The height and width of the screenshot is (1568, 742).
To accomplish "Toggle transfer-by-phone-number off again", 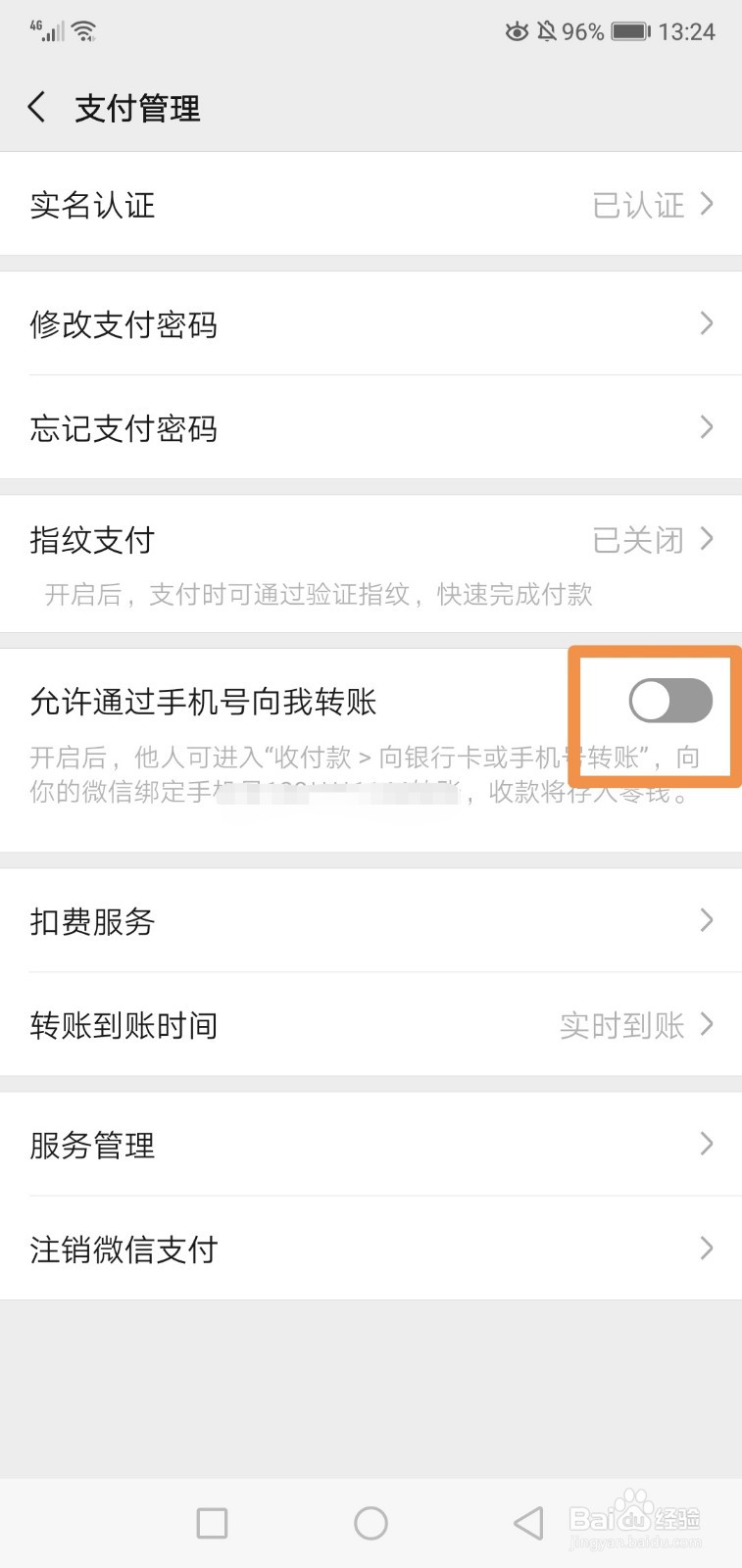I will click(x=669, y=700).
